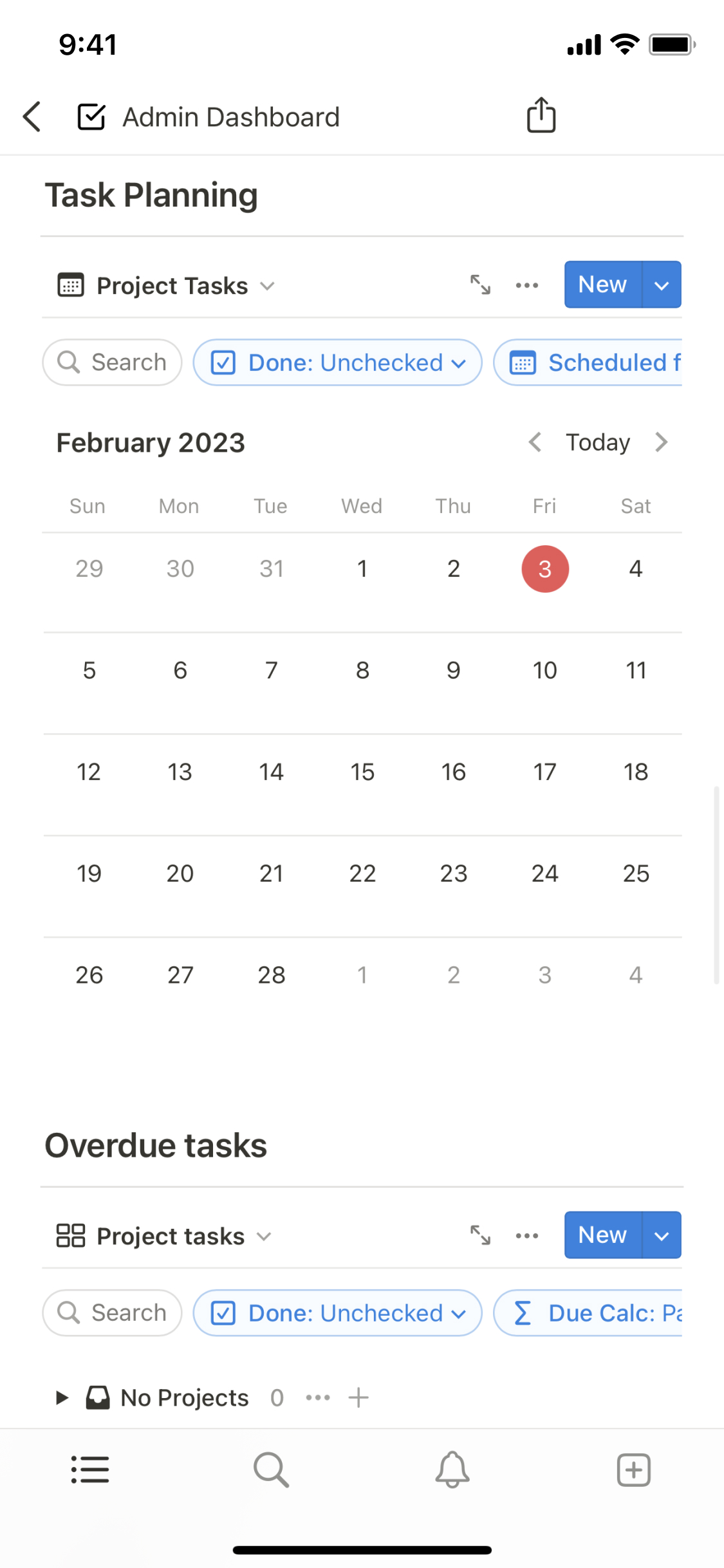Search within Task Planning tasks
Viewport: 724px width, 1568px height.
pyautogui.click(x=113, y=362)
